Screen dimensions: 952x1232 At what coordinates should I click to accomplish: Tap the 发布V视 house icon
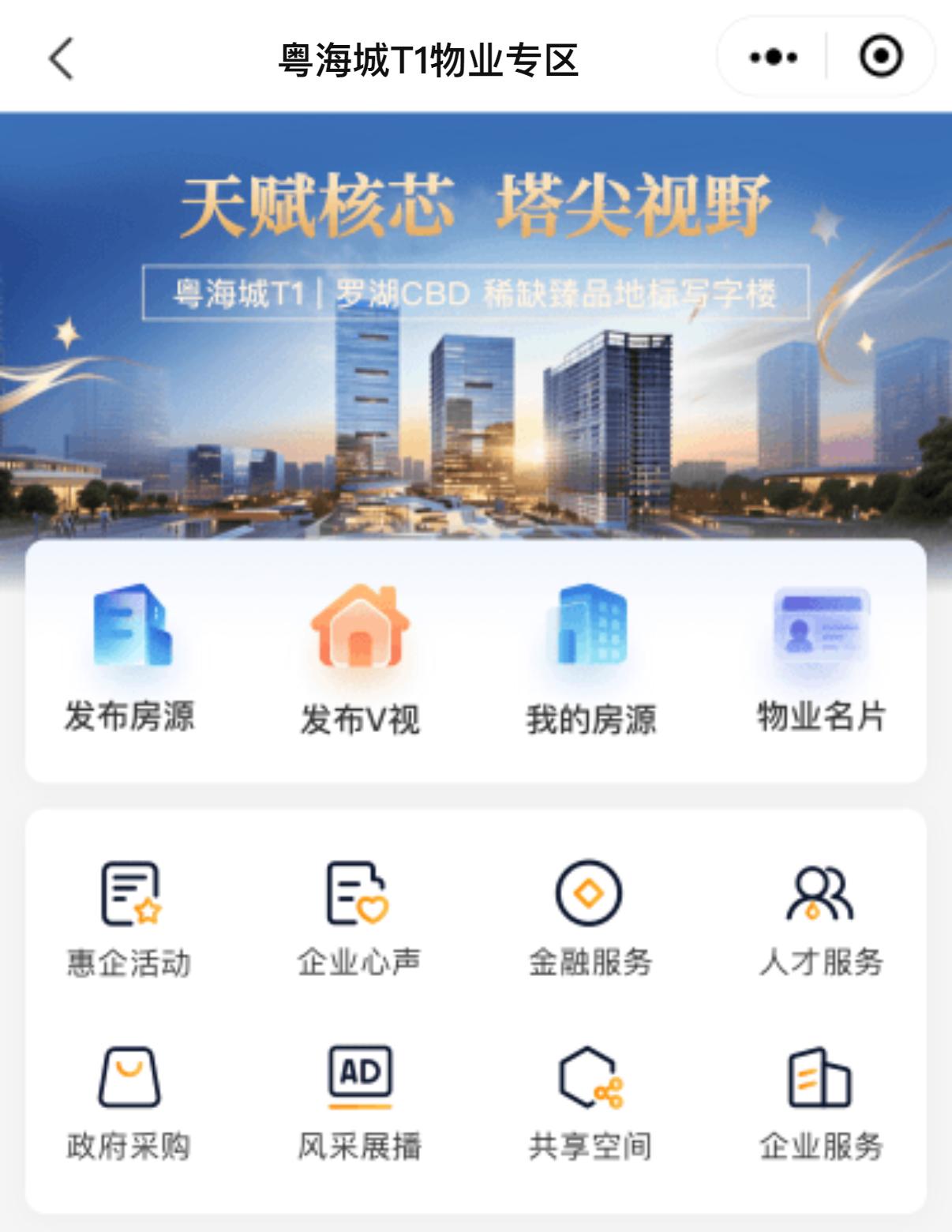tap(360, 628)
